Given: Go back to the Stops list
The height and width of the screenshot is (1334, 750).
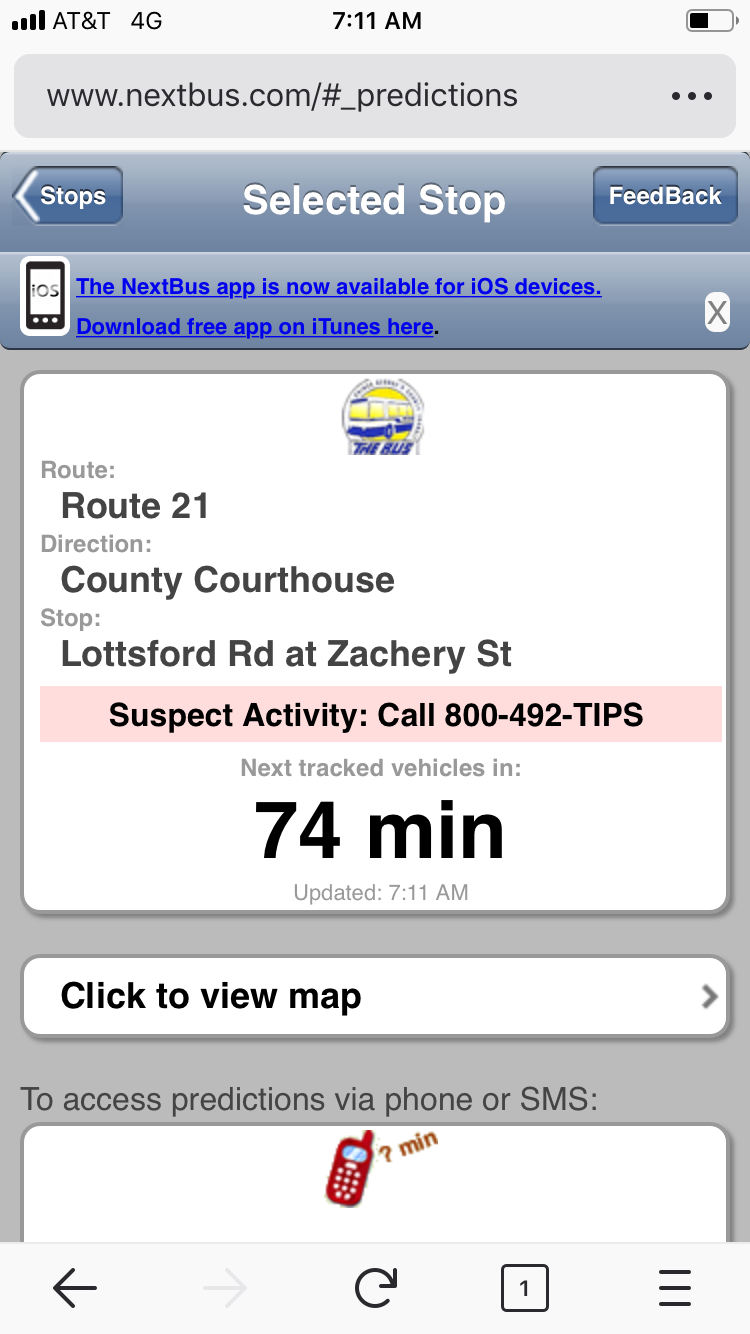Looking at the screenshot, I should click(x=68, y=195).
